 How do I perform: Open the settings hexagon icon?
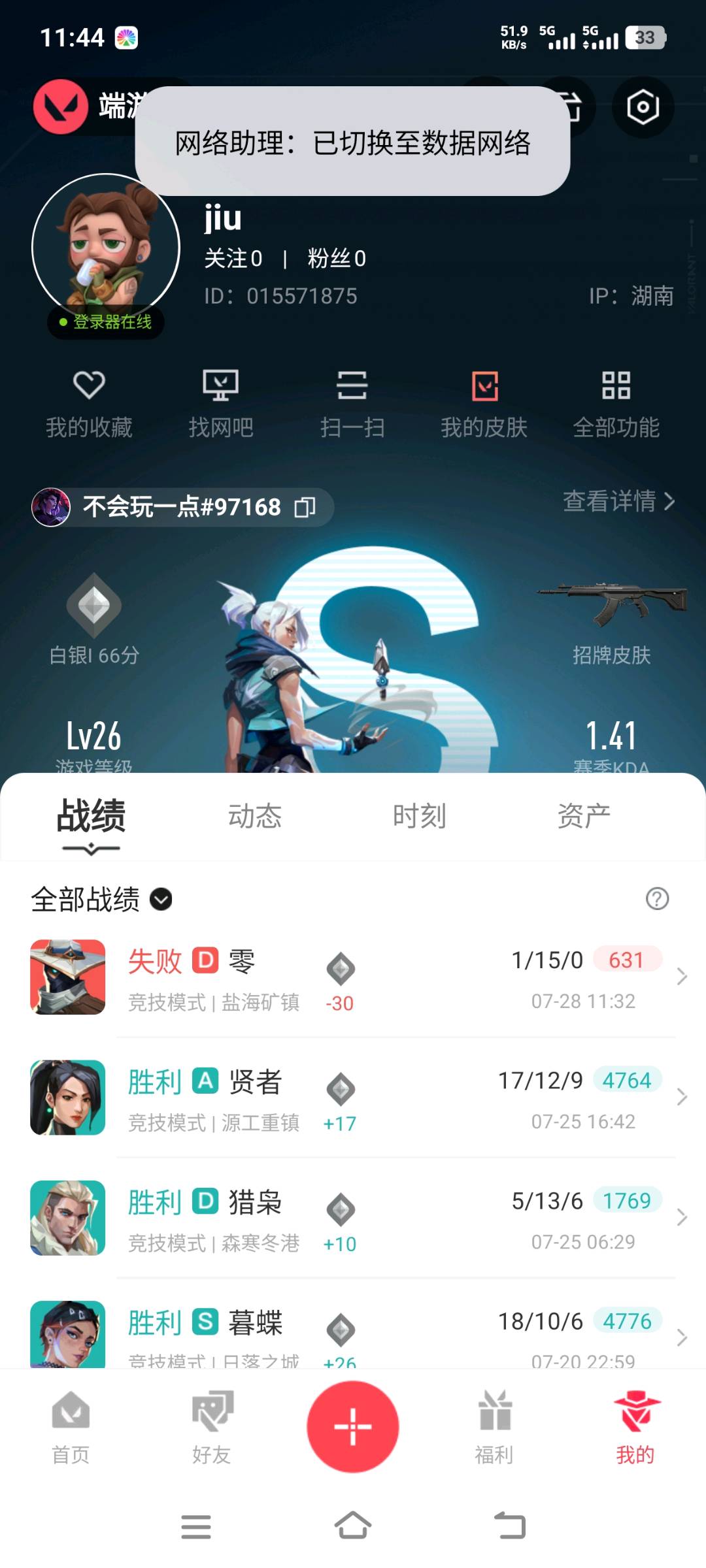(643, 108)
